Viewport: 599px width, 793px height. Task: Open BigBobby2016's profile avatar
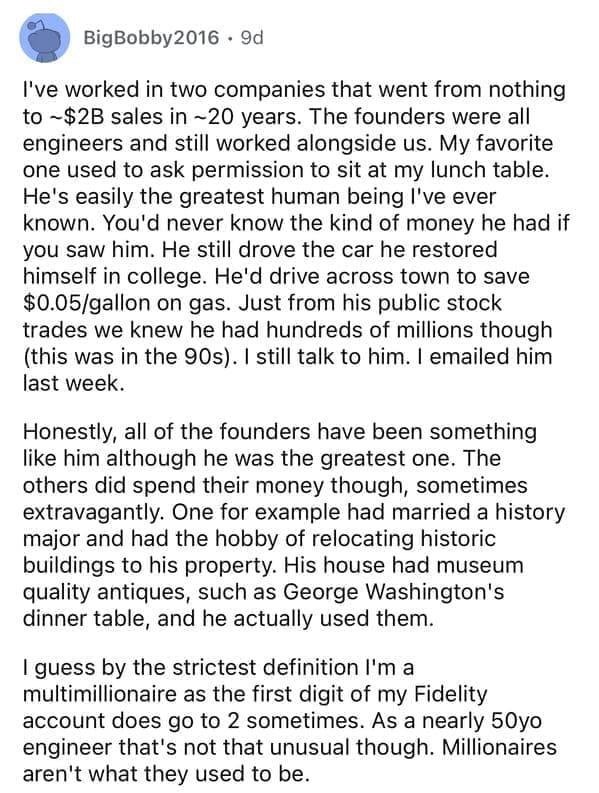click(45, 38)
